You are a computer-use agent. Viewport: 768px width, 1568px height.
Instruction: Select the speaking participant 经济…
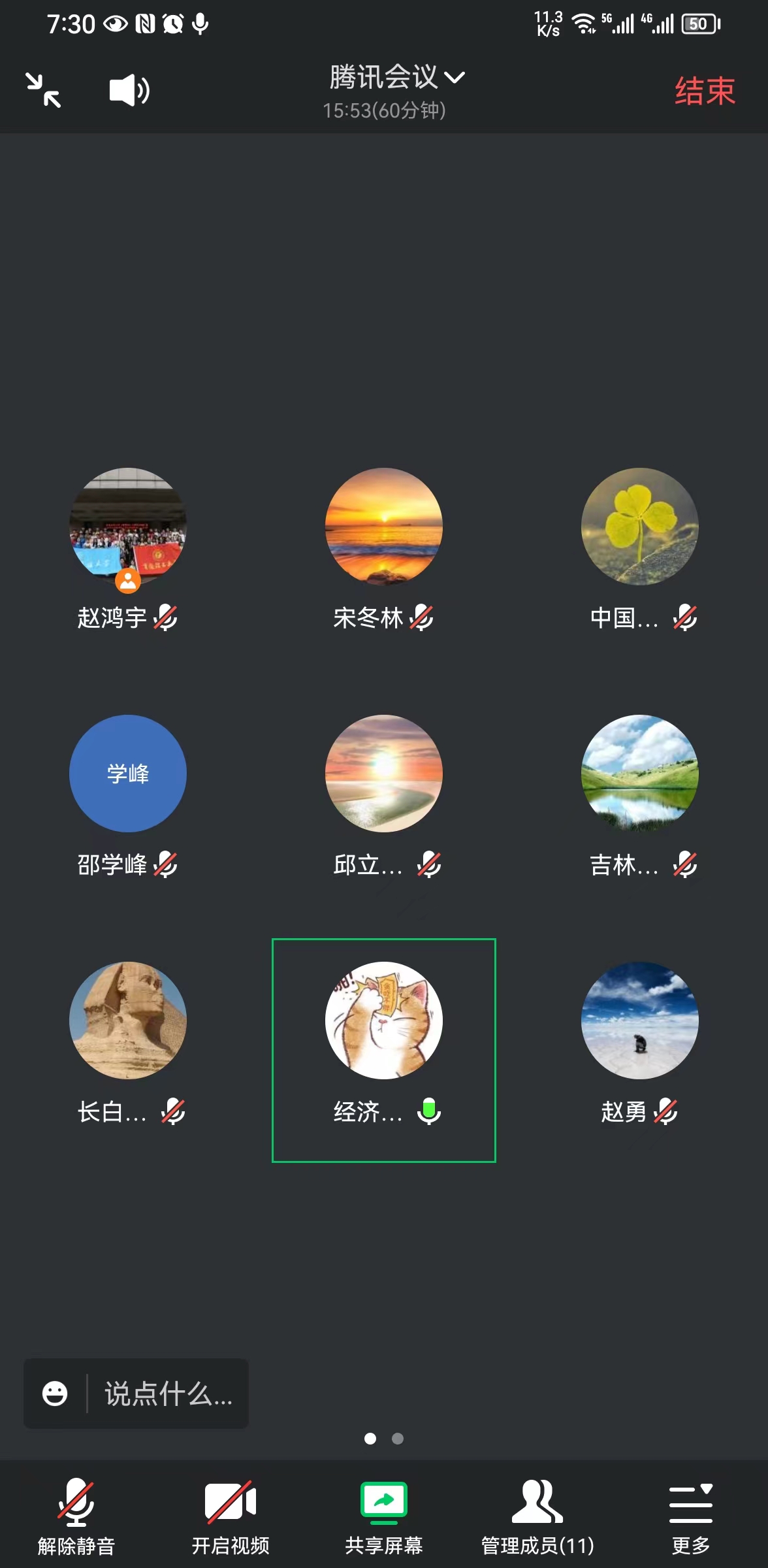(x=384, y=1021)
